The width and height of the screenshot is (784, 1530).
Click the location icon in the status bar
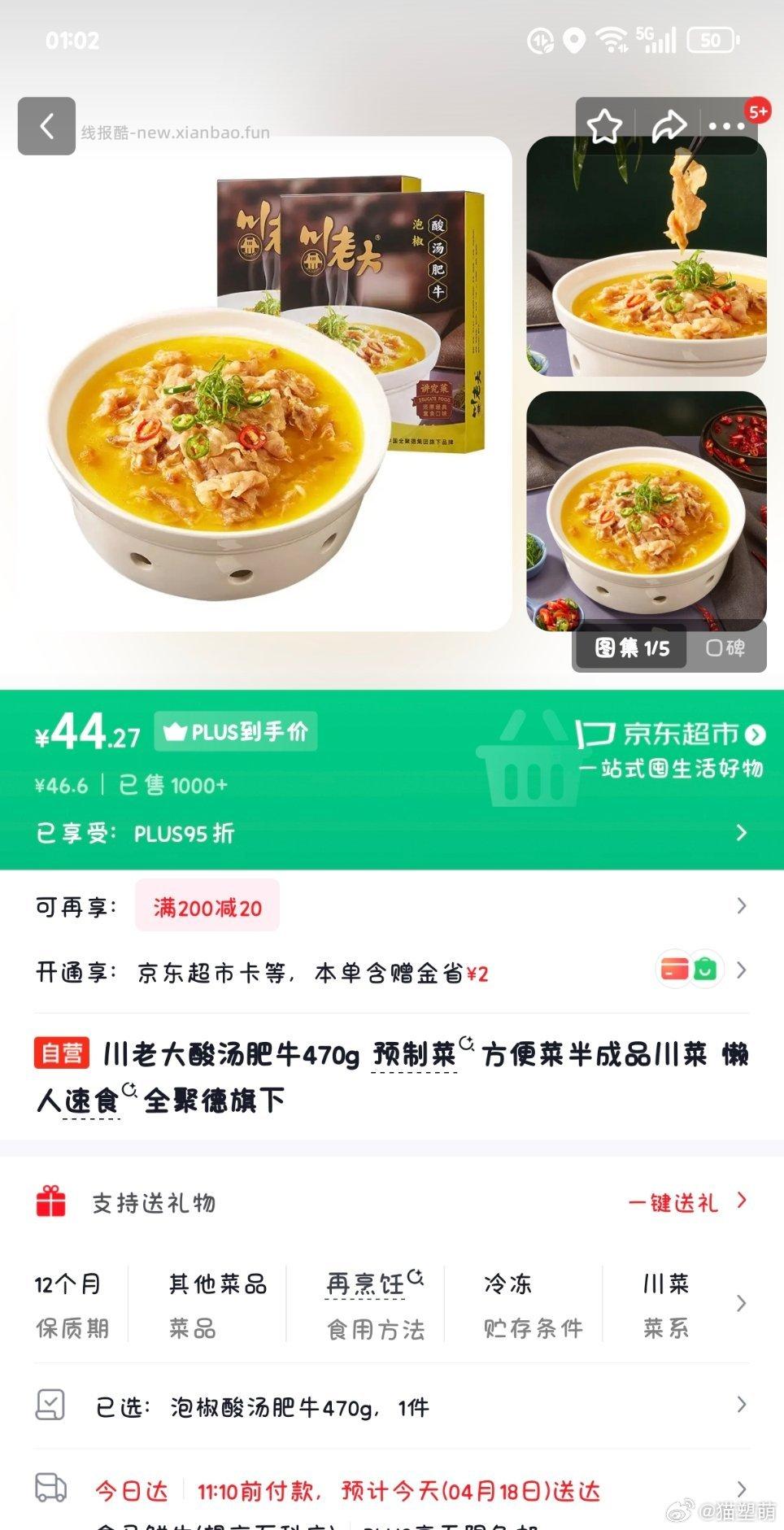575,41
